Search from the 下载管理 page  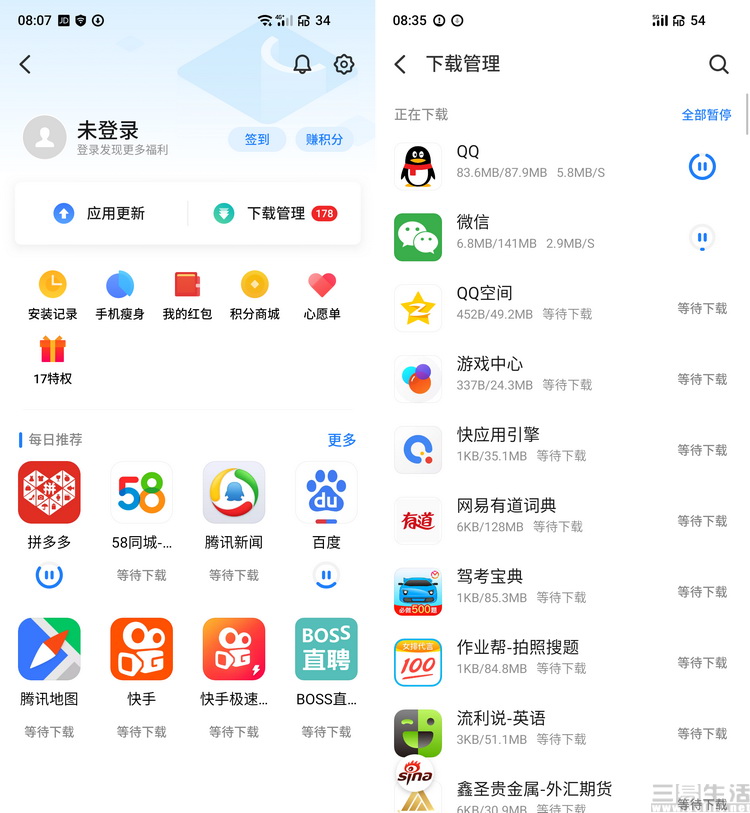pyautogui.click(x=718, y=64)
